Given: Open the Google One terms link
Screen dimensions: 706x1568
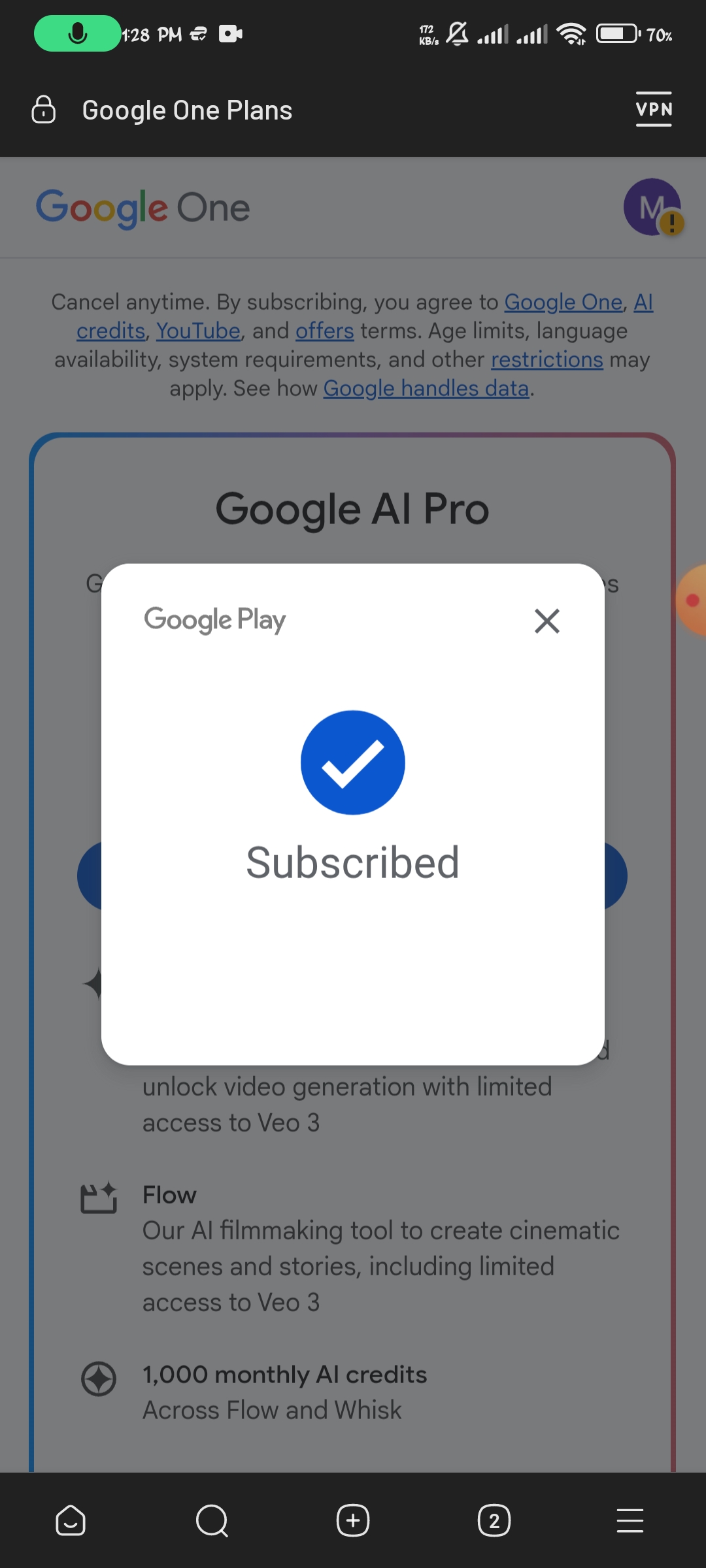Looking at the screenshot, I should pos(563,302).
